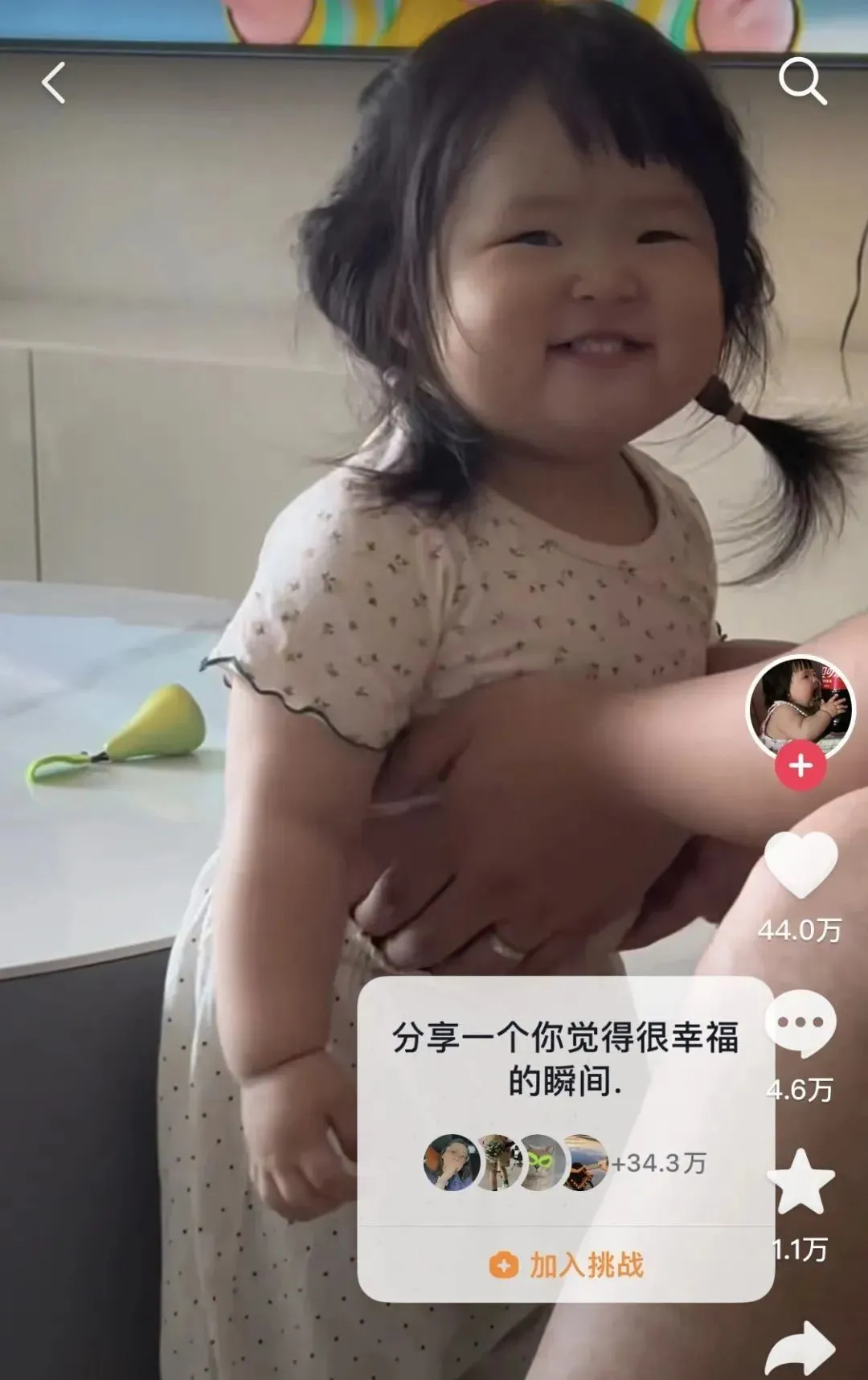Open the creator's profile avatar
This screenshot has height=1380, width=868.
tap(800, 706)
